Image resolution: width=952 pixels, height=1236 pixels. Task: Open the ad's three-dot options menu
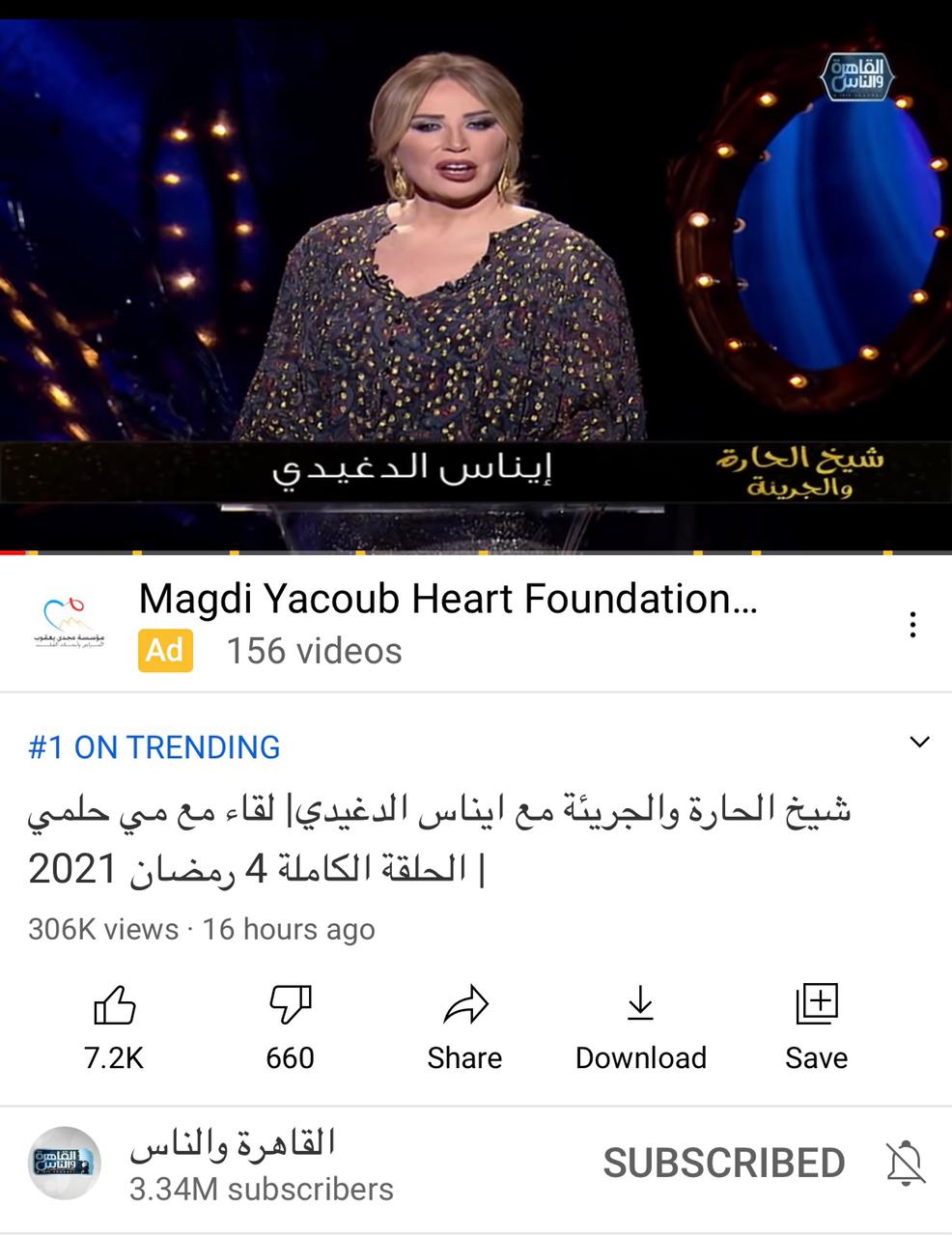911,625
